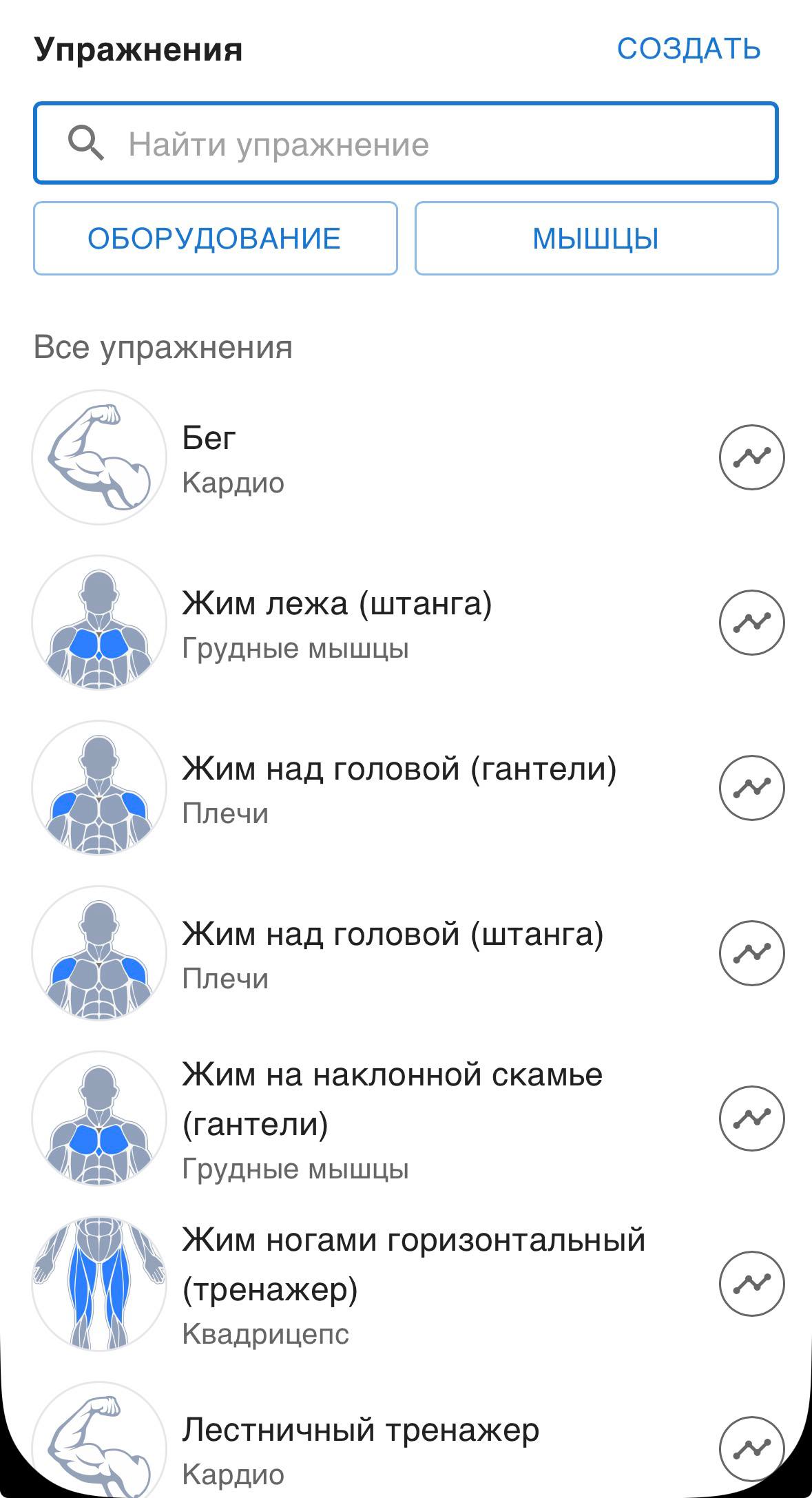Click inside the Найти упражнение search field
The width and height of the screenshot is (812, 1498).
point(344,143)
